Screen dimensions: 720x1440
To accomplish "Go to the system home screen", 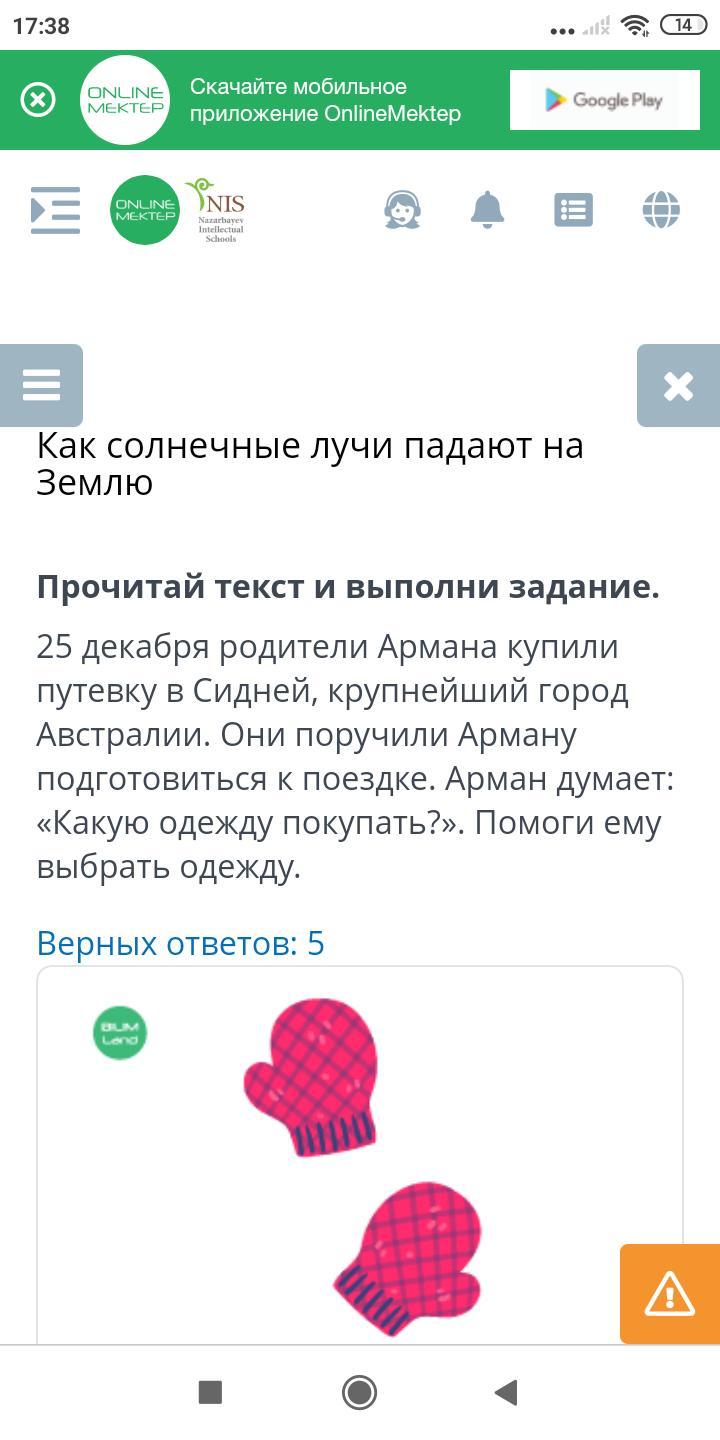I will pyautogui.click(x=359, y=1392).
